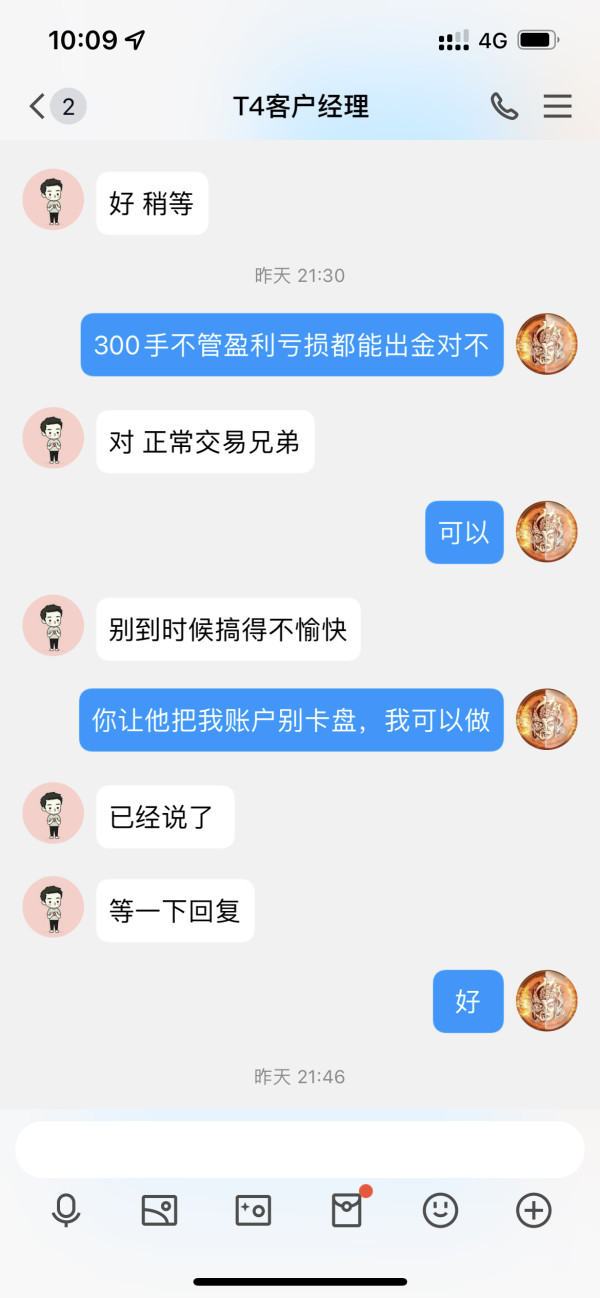Open the camera to take a photo
600x1298 pixels.
coord(253,1211)
